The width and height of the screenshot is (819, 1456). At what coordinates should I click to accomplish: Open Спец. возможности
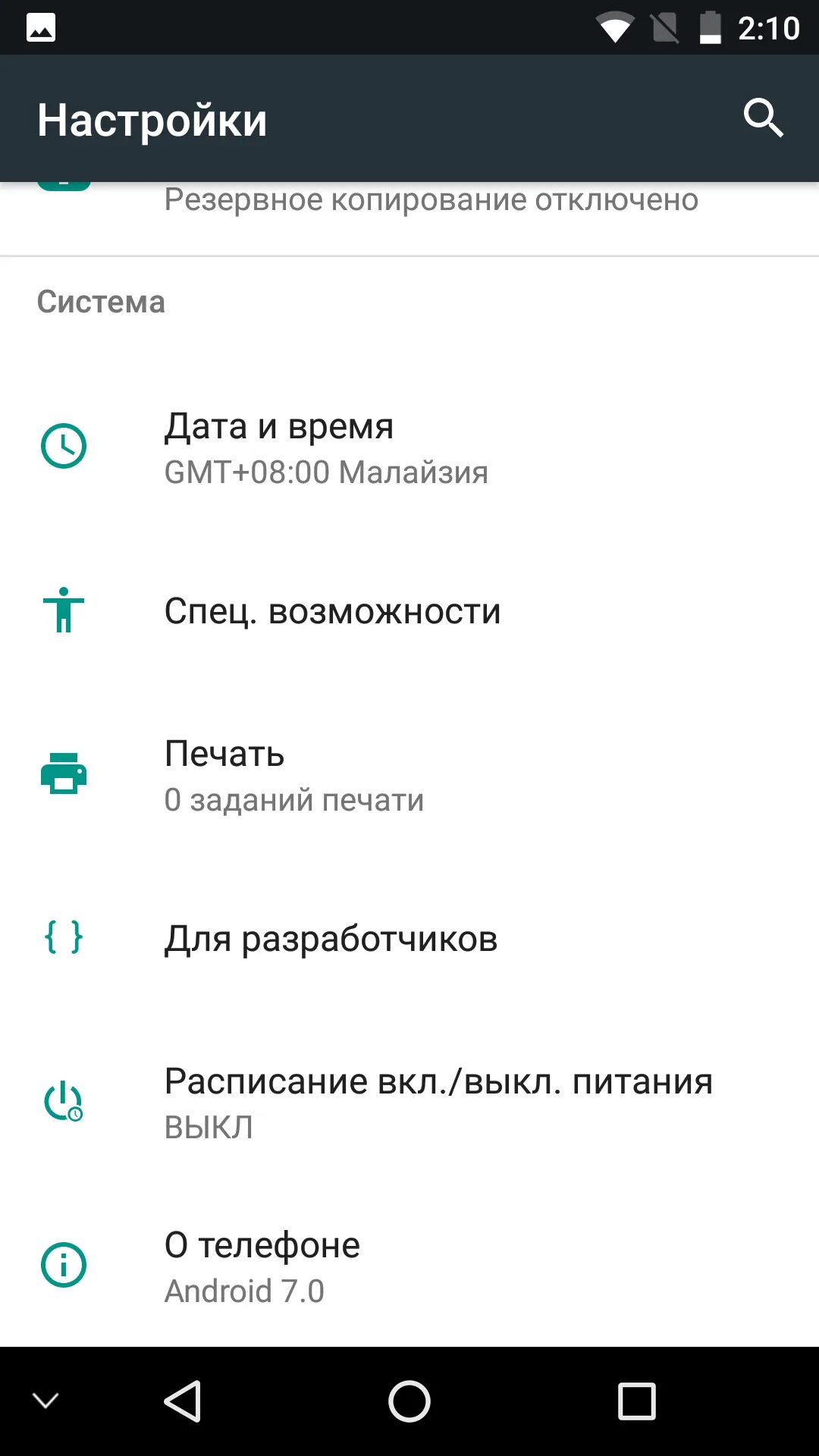(x=409, y=611)
